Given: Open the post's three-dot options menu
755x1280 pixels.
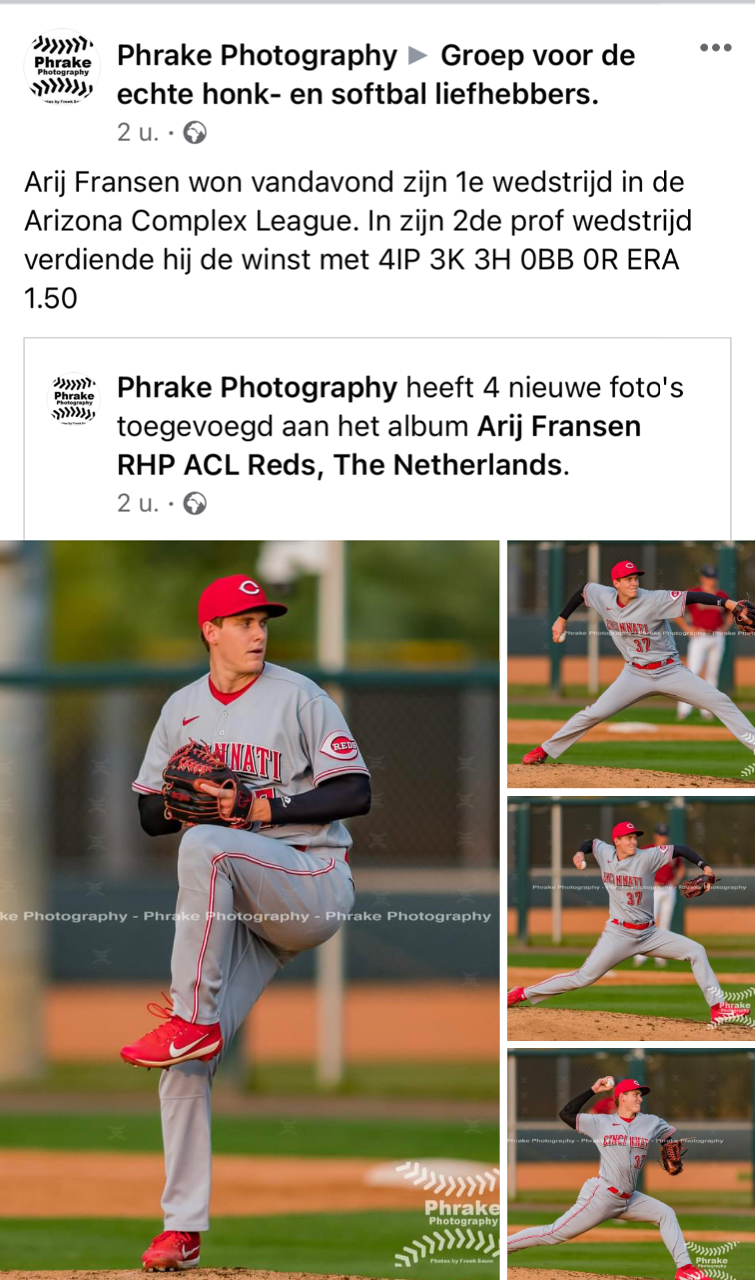Looking at the screenshot, I should (x=715, y=48).
